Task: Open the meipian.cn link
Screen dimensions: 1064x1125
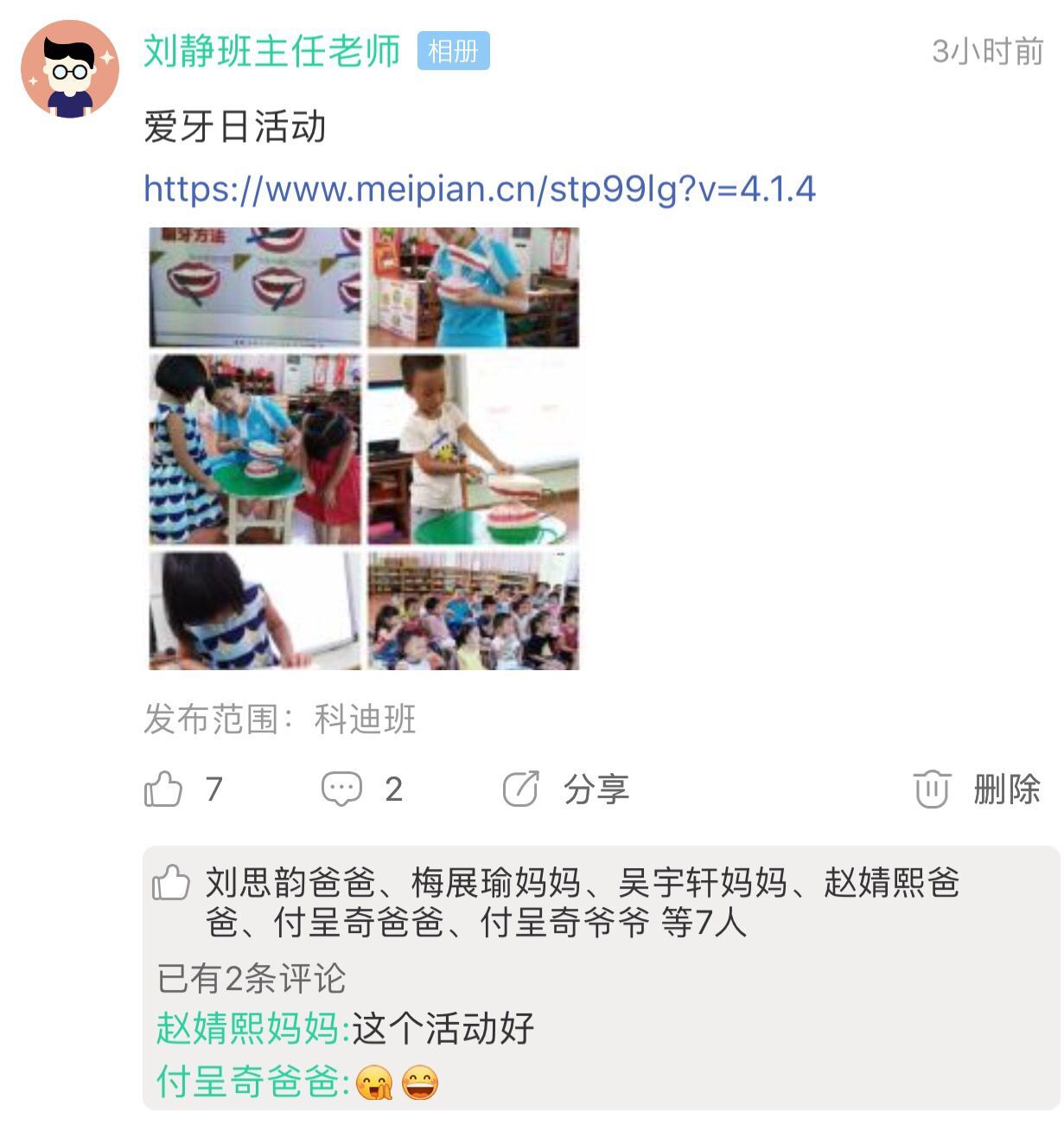Action: click(x=479, y=189)
